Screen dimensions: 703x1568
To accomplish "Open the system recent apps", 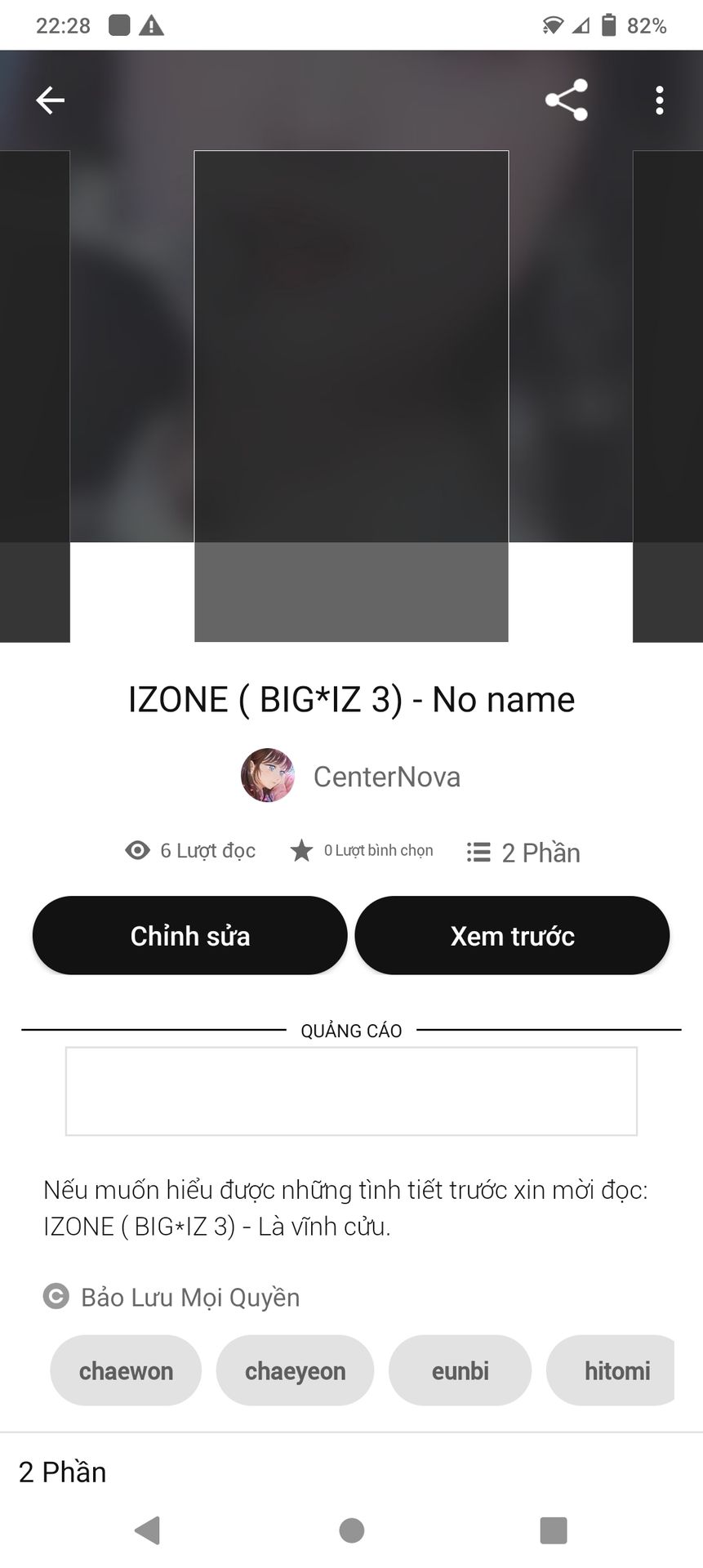I will pyautogui.click(x=554, y=1530).
